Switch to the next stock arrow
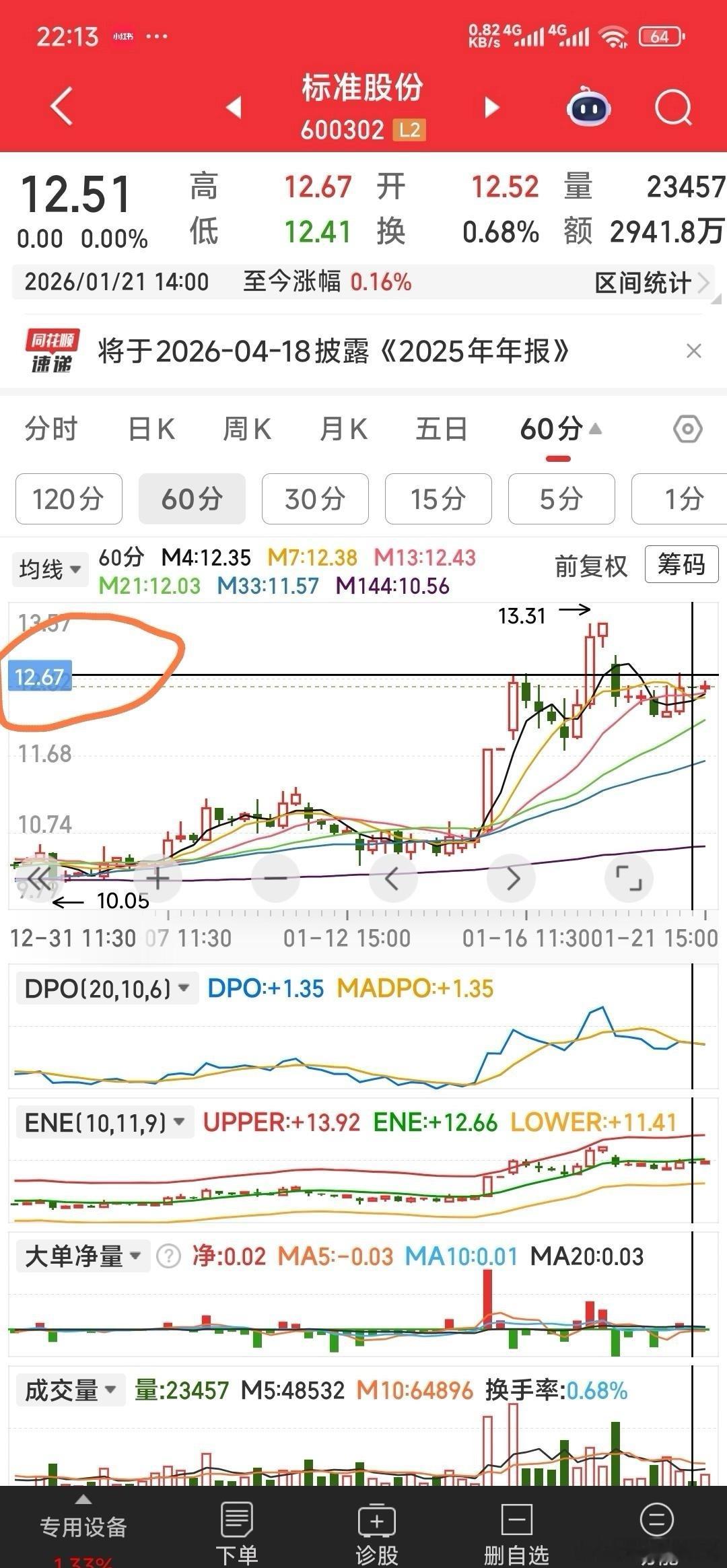The width and height of the screenshot is (727, 1568). click(x=492, y=107)
